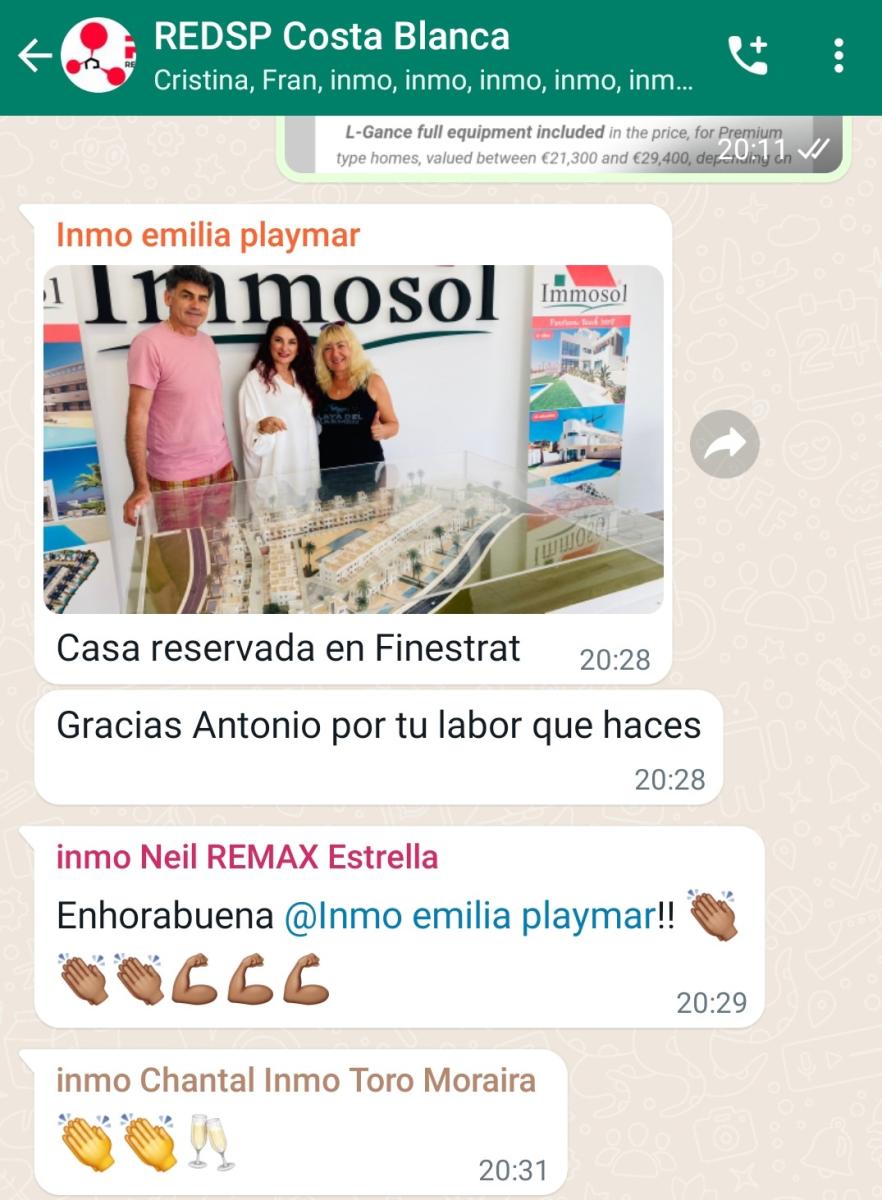This screenshot has height=1200, width=882.
Task: Open the Immosol photo from Inmo emilia playmar
Action: pos(353,438)
